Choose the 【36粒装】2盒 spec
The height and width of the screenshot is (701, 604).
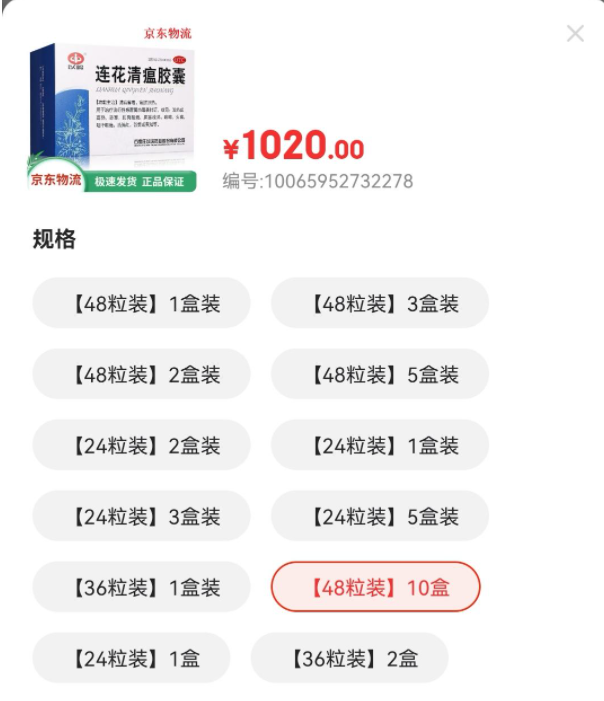[349, 658]
